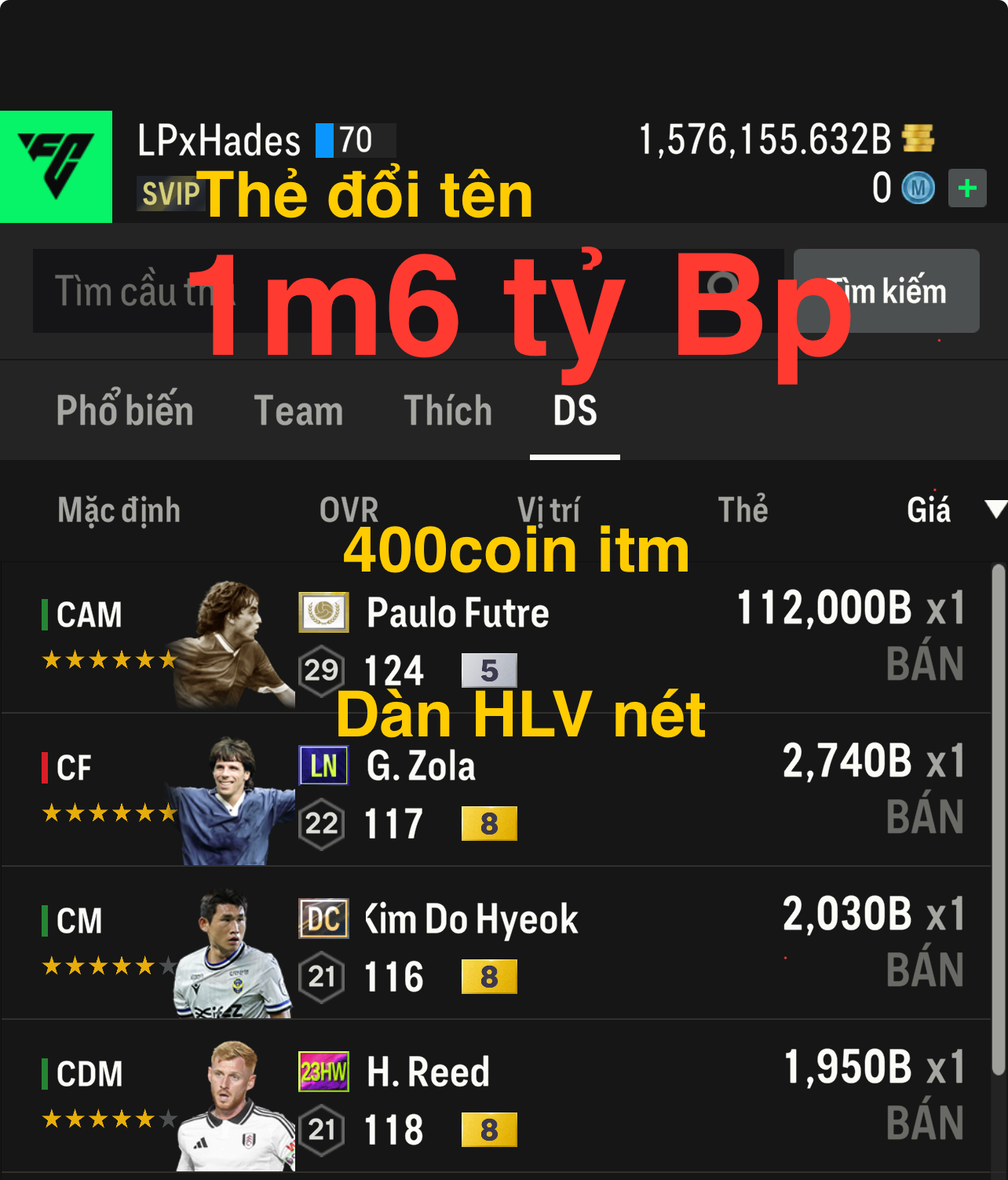1008x1180 pixels.
Task: Open Kim Do Hyeok player row
Action: (471, 919)
